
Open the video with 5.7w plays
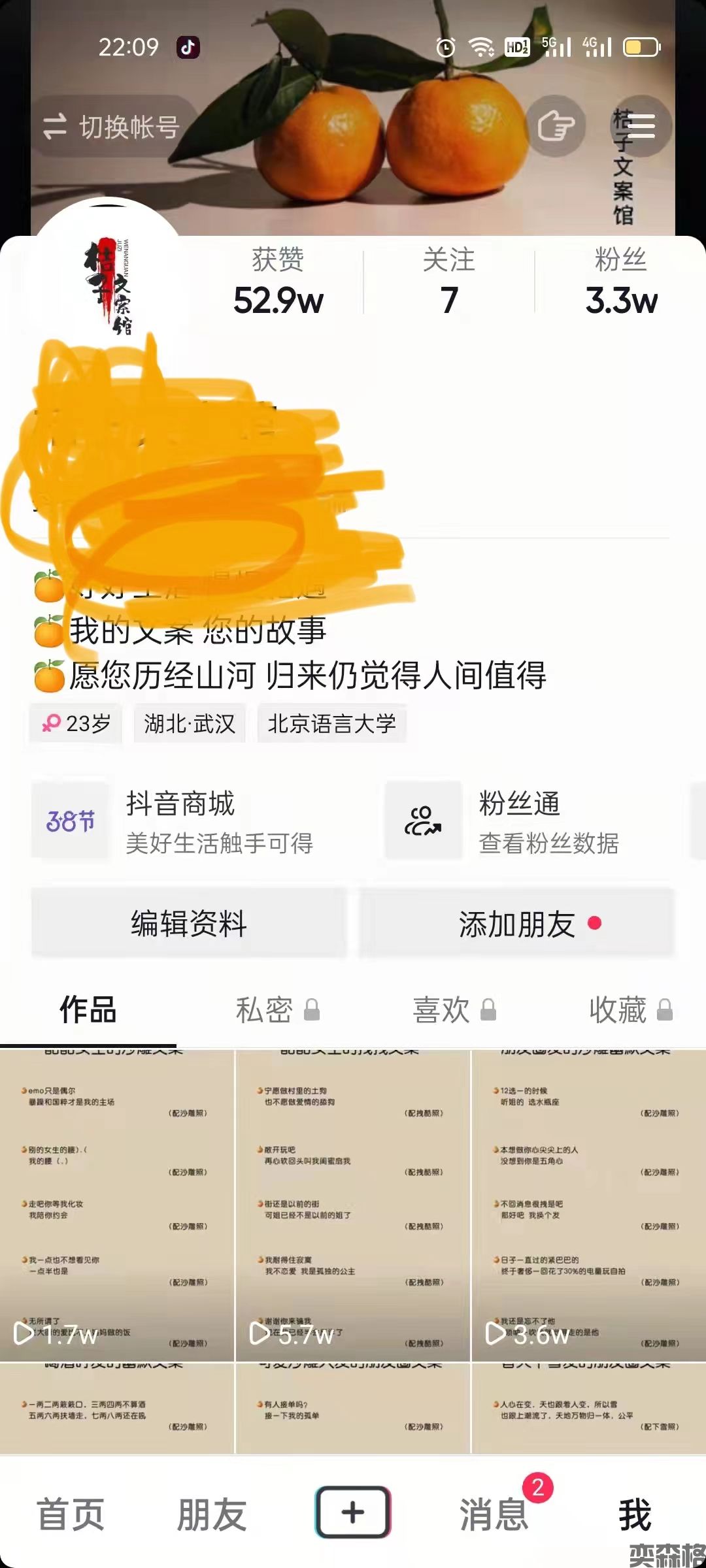point(353,1205)
